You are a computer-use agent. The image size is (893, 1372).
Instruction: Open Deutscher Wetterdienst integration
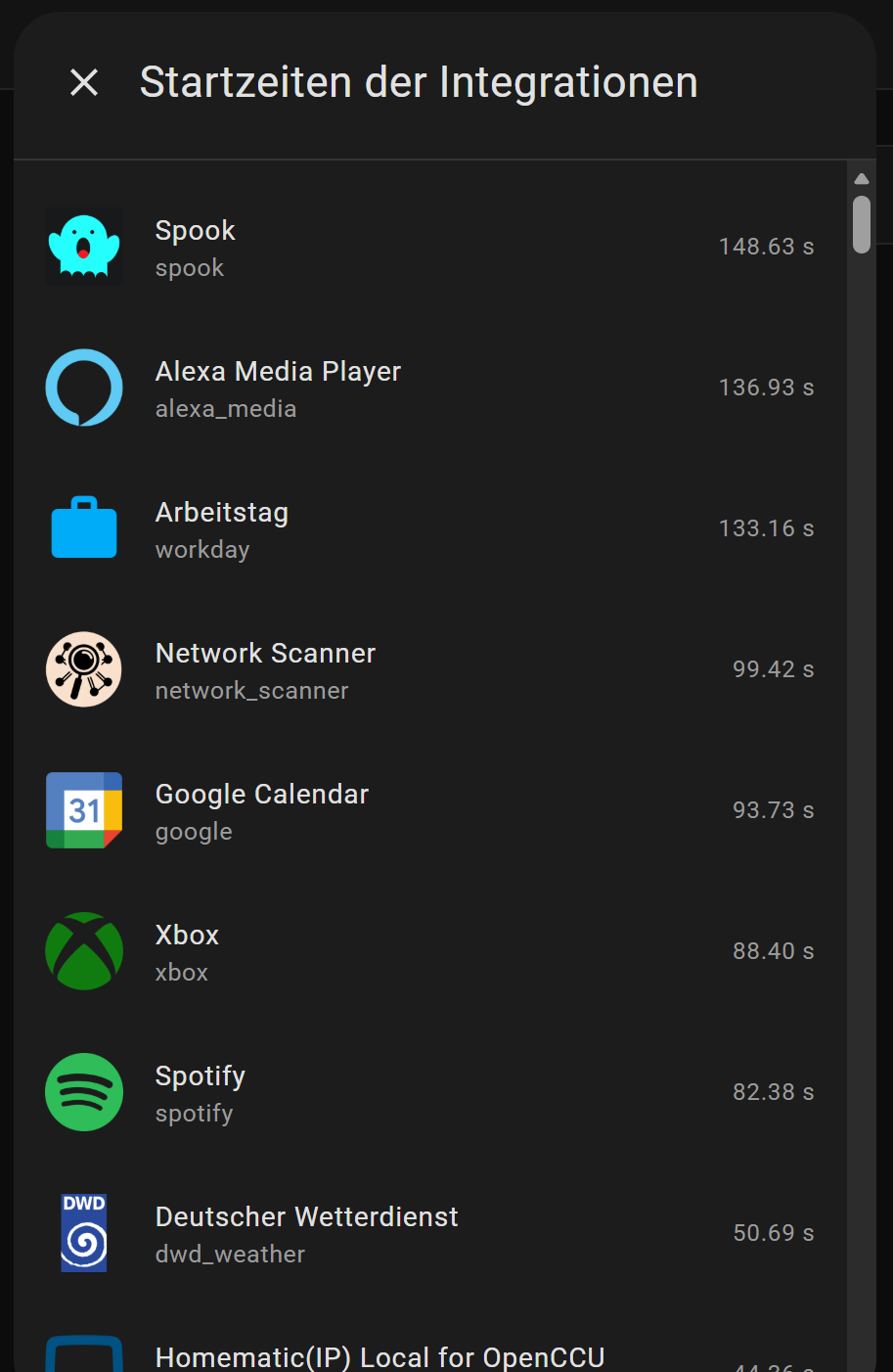(430, 1233)
